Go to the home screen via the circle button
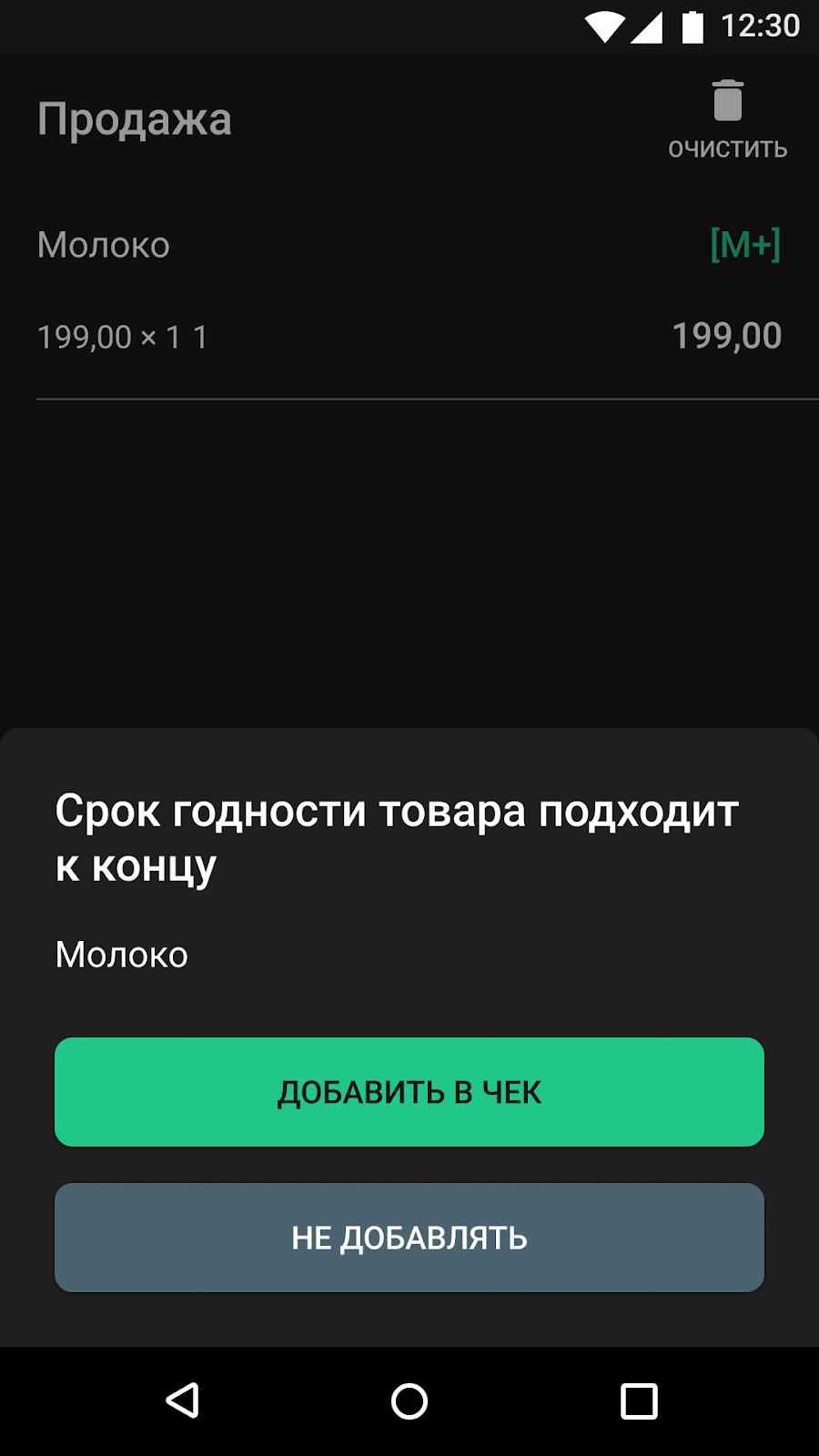 point(409,1401)
